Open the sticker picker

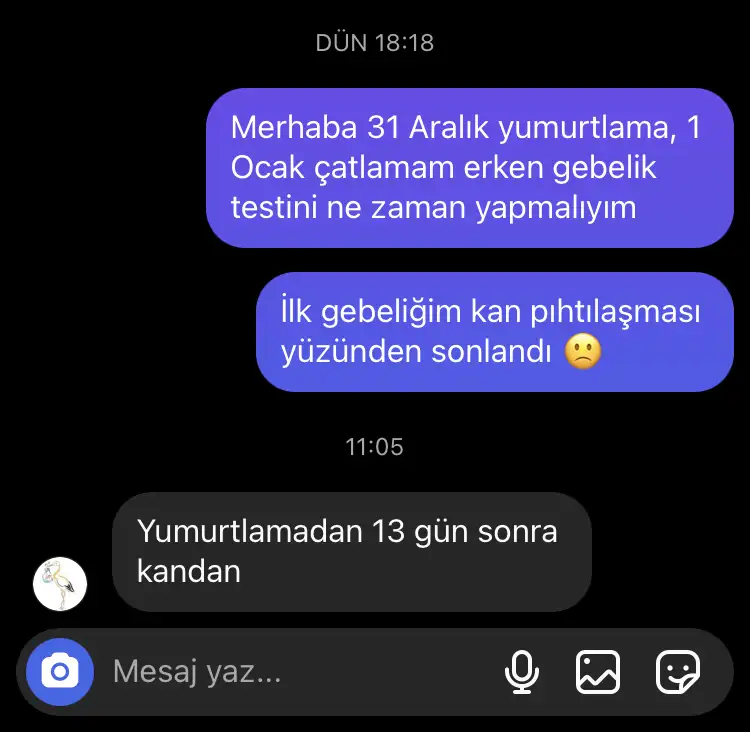(x=678, y=672)
